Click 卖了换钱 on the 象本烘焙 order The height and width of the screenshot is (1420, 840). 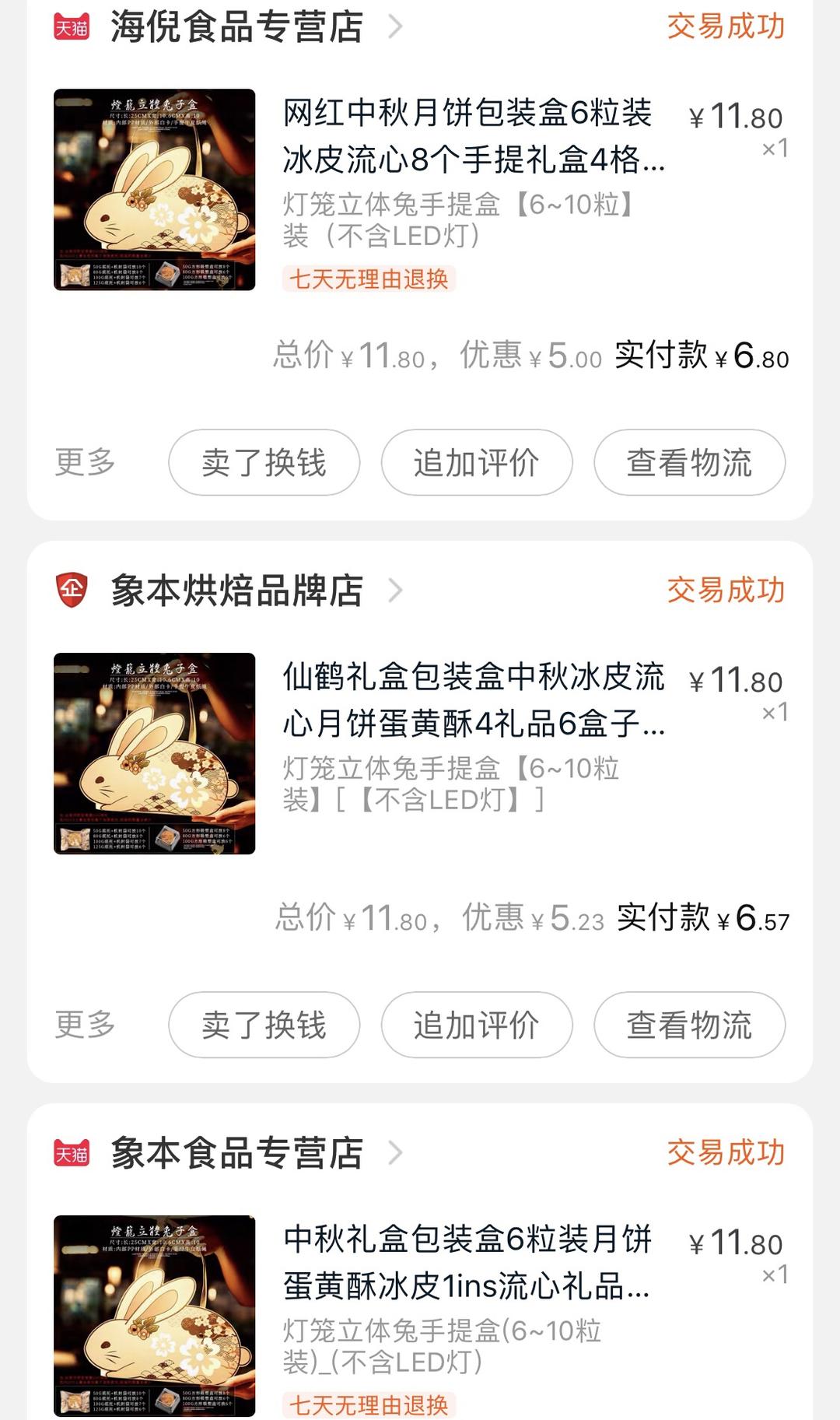point(263,1026)
